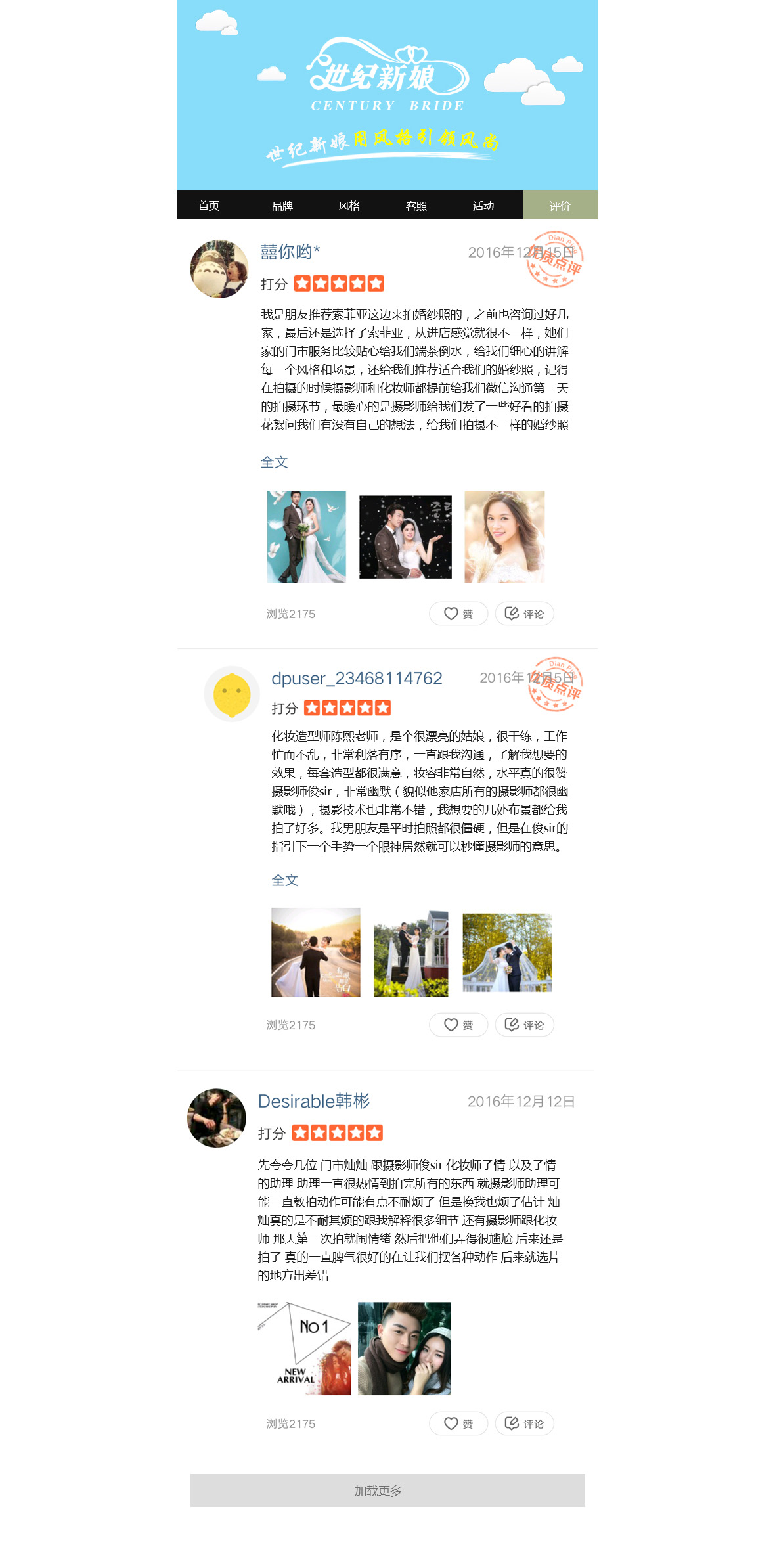Open the 品牌 tab
The height and width of the screenshot is (1568, 775).
(x=282, y=206)
